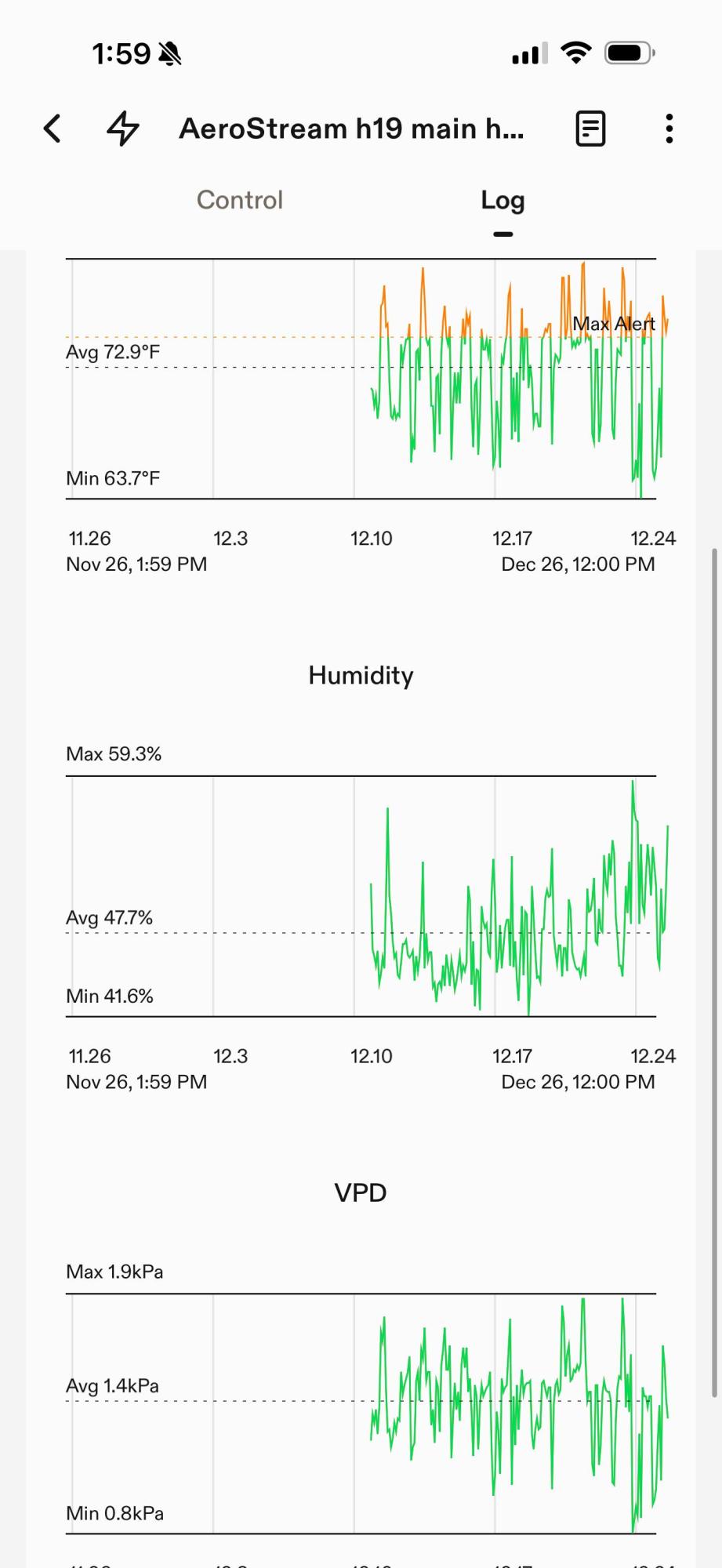Go back to the previous screen
This screenshot has width=722, height=1568.
53,129
